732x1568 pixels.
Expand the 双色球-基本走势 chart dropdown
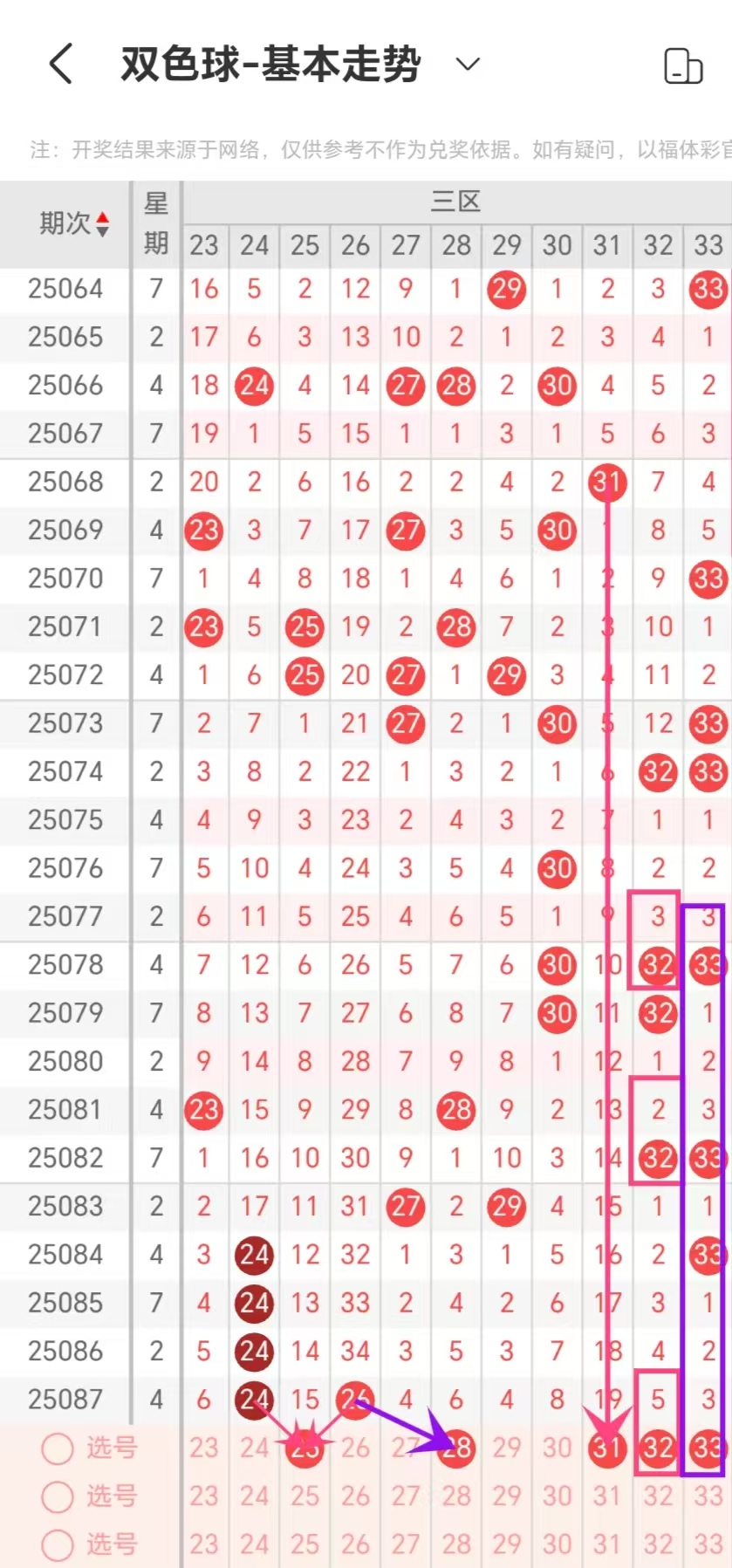click(468, 64)
